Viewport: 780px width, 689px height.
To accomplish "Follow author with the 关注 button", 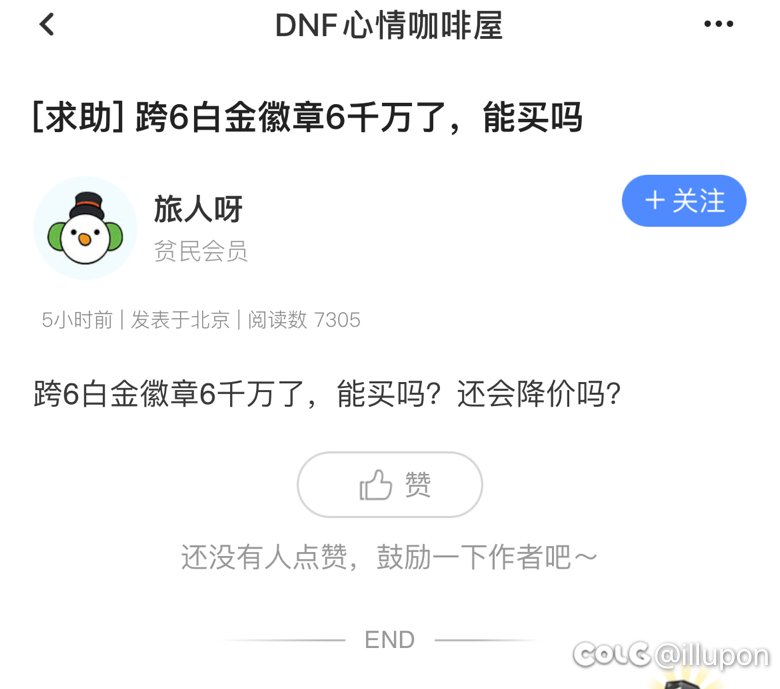I will (x=684, y=201).
